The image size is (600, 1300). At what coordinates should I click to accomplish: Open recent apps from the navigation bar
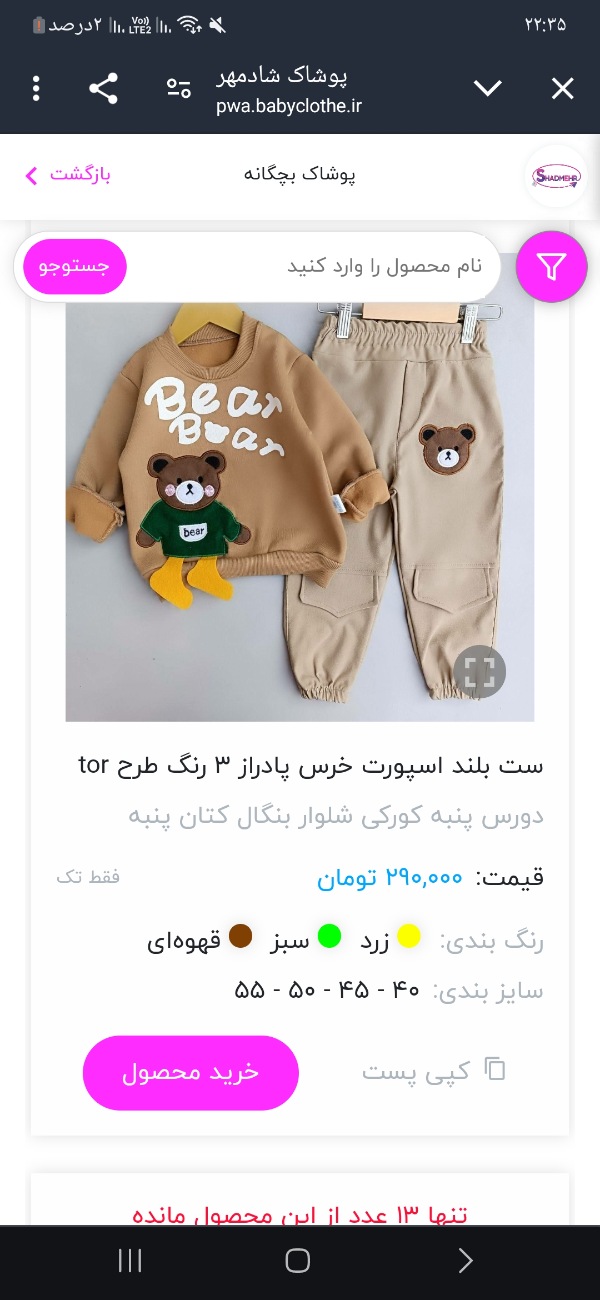[x=130, y=1260]
